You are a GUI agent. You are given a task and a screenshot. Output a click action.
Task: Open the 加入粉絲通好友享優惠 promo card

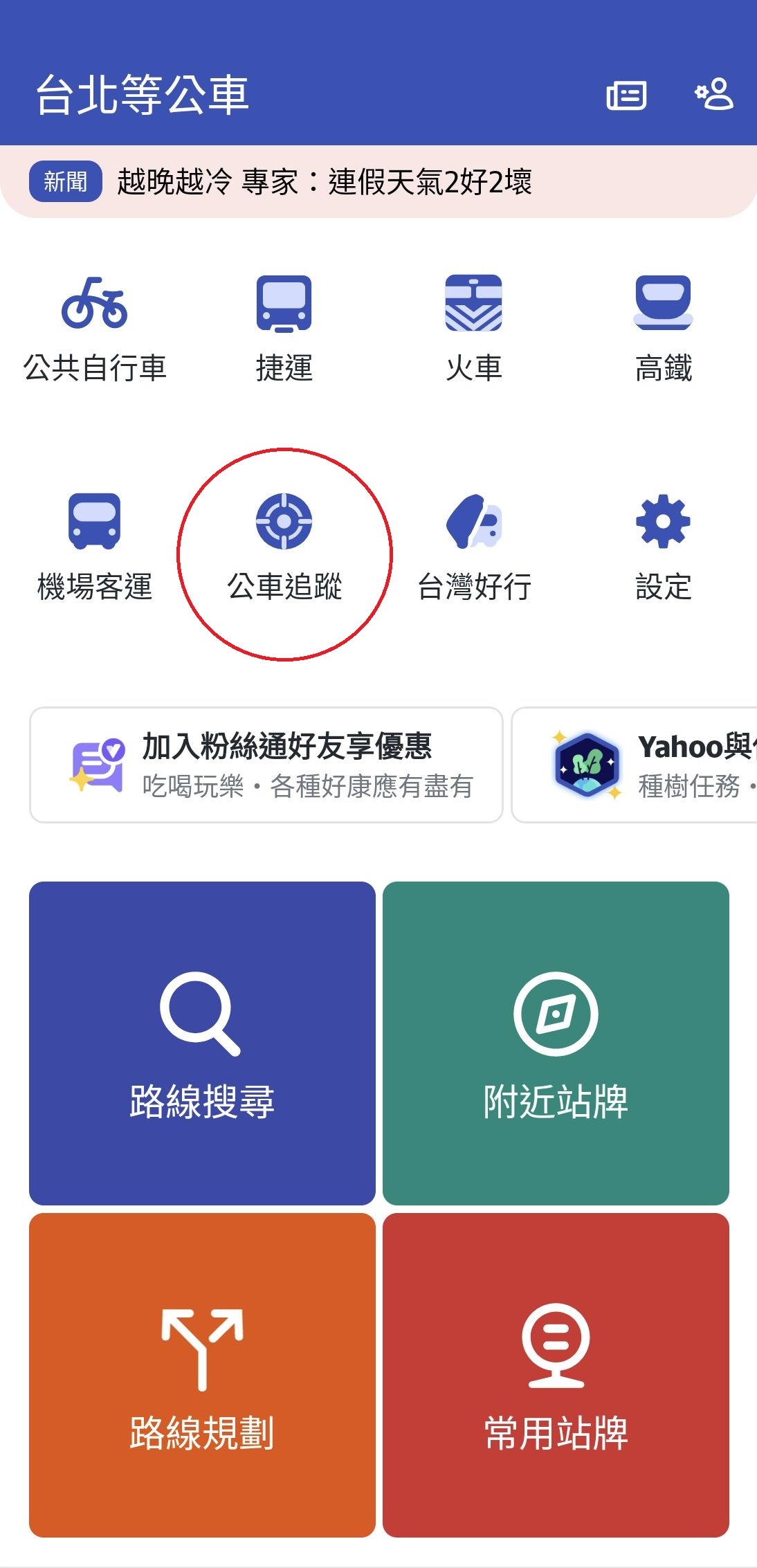point(266,765)
